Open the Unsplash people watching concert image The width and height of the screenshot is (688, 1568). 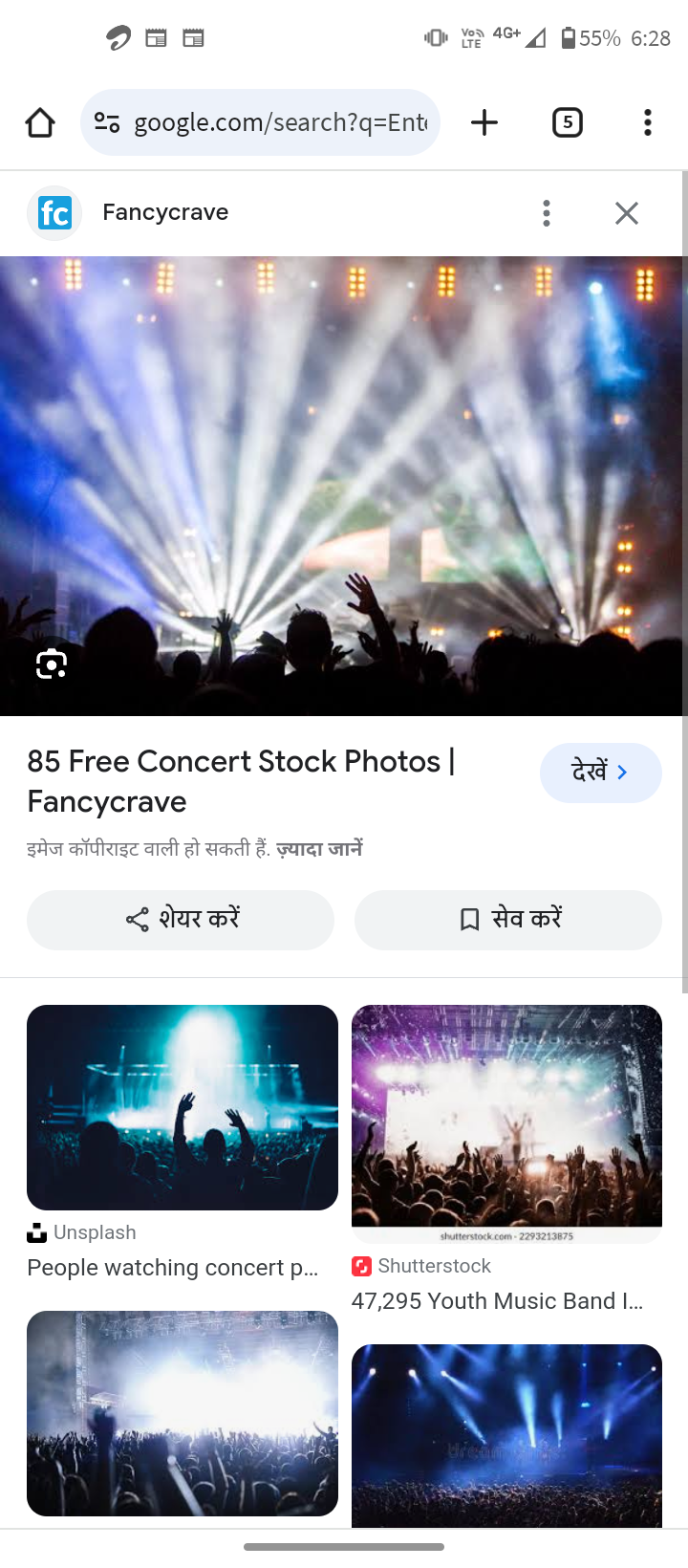point(183,1107)
